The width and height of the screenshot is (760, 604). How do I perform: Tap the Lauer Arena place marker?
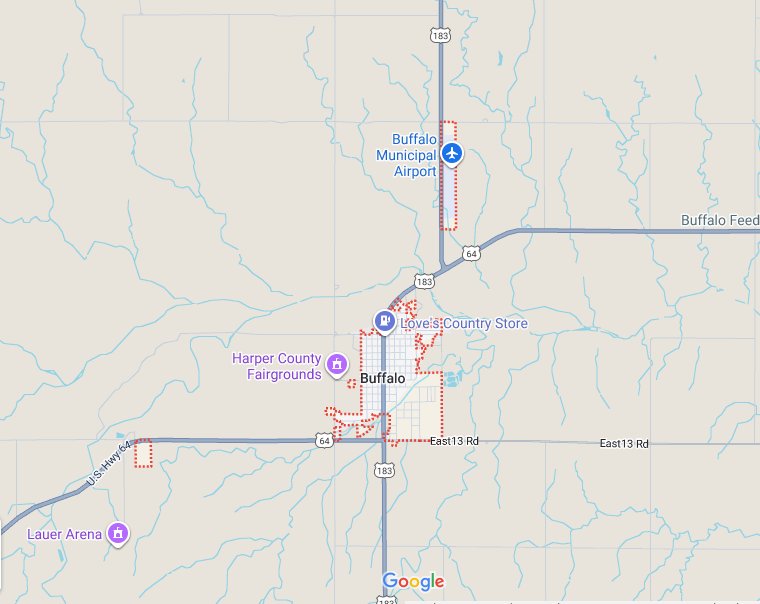(x=118, y=533)
